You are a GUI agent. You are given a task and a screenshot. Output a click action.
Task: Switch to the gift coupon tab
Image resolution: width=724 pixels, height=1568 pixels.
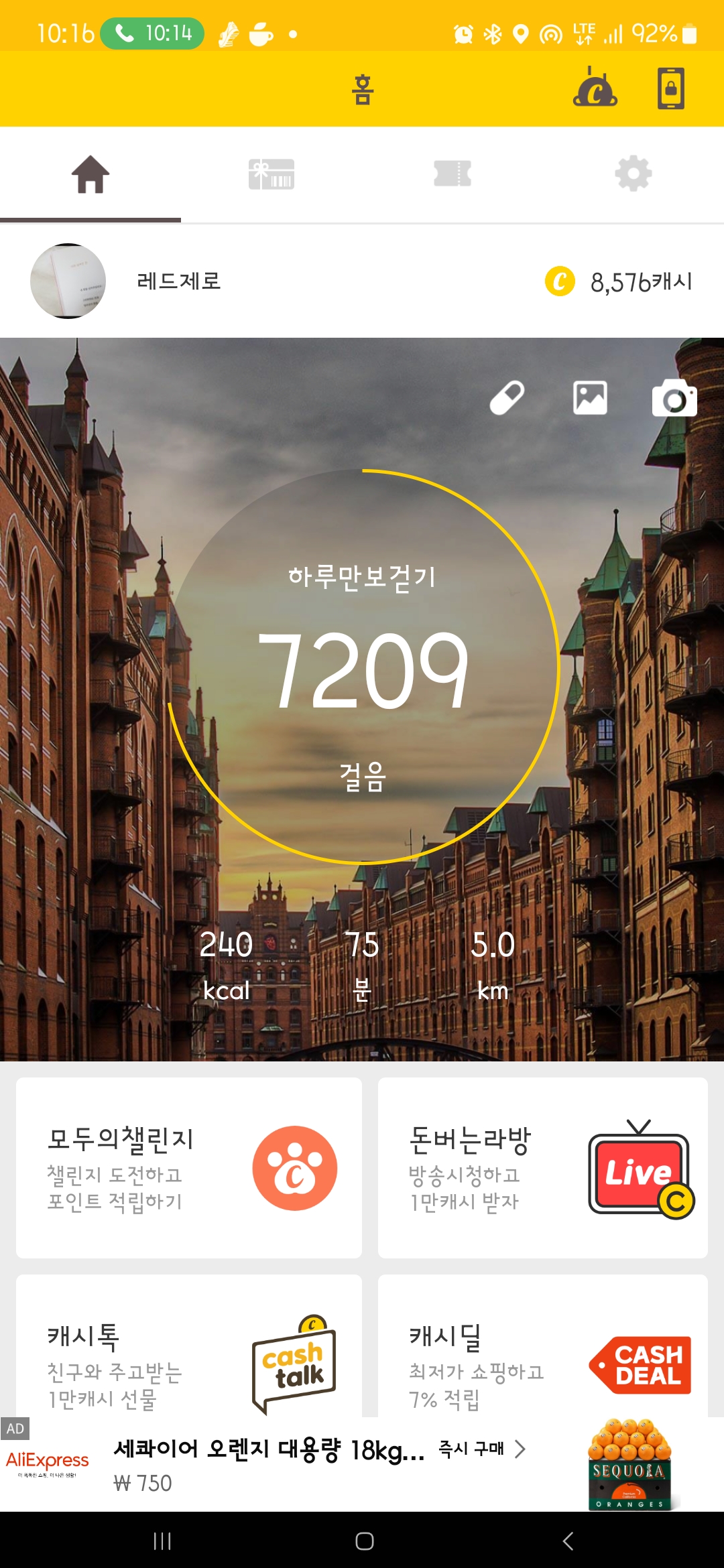[271, 174]
